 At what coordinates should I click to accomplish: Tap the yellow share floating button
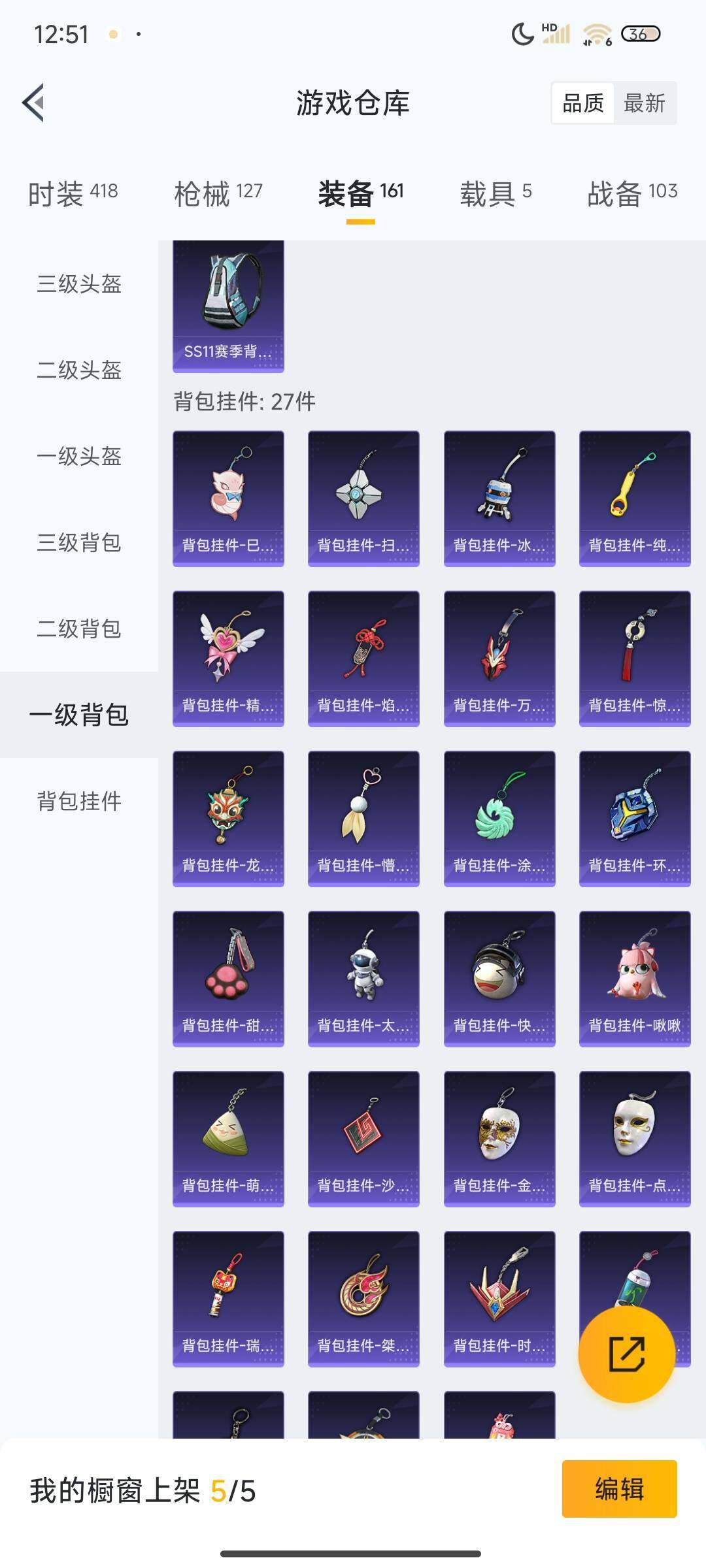click(x=626, y=1354)
